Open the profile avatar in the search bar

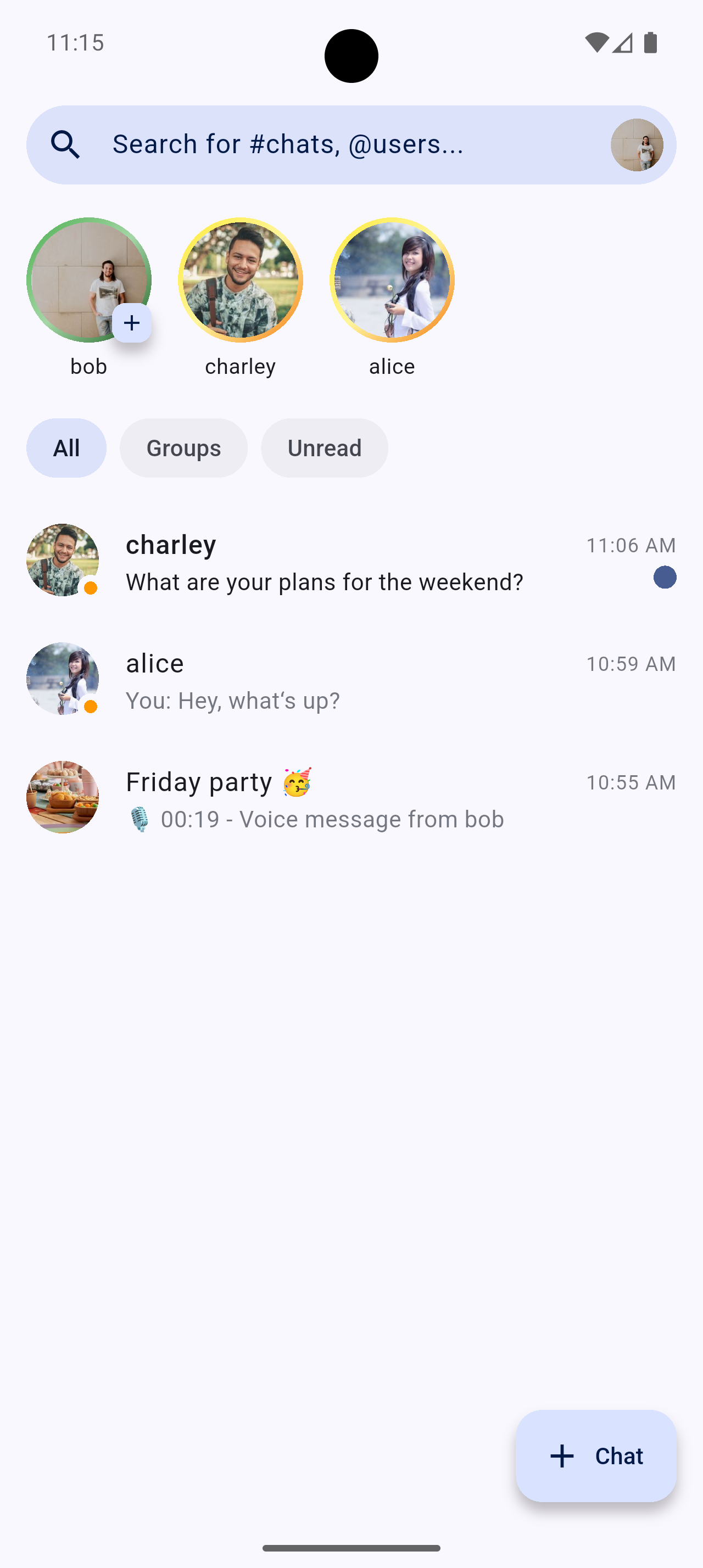pyautogui.click(x=637, y=145)
